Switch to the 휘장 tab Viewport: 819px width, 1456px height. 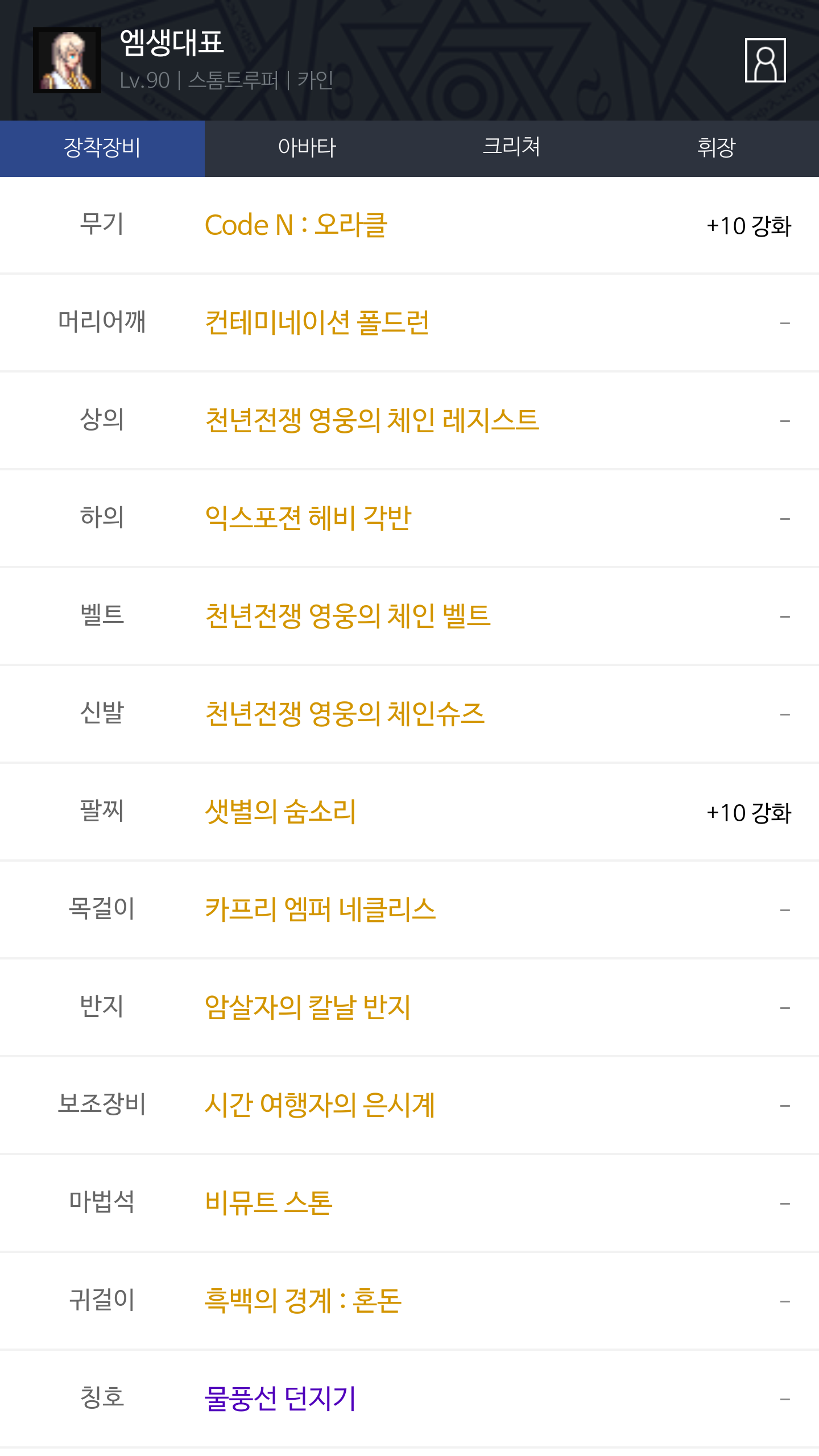[717, 148]
